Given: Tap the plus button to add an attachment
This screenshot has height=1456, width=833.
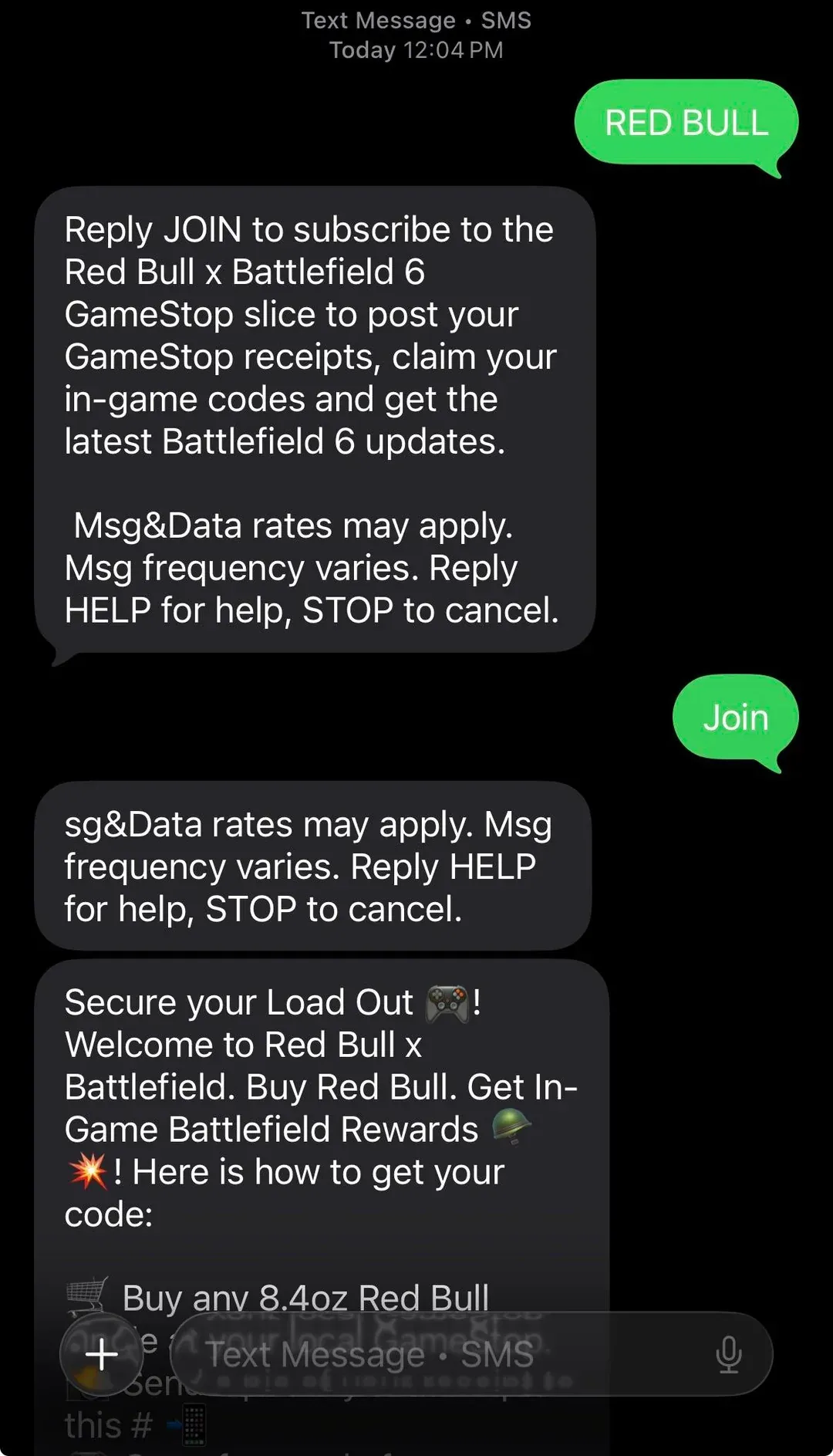Looking at the screenshot, I should (x=103, y=1355).
